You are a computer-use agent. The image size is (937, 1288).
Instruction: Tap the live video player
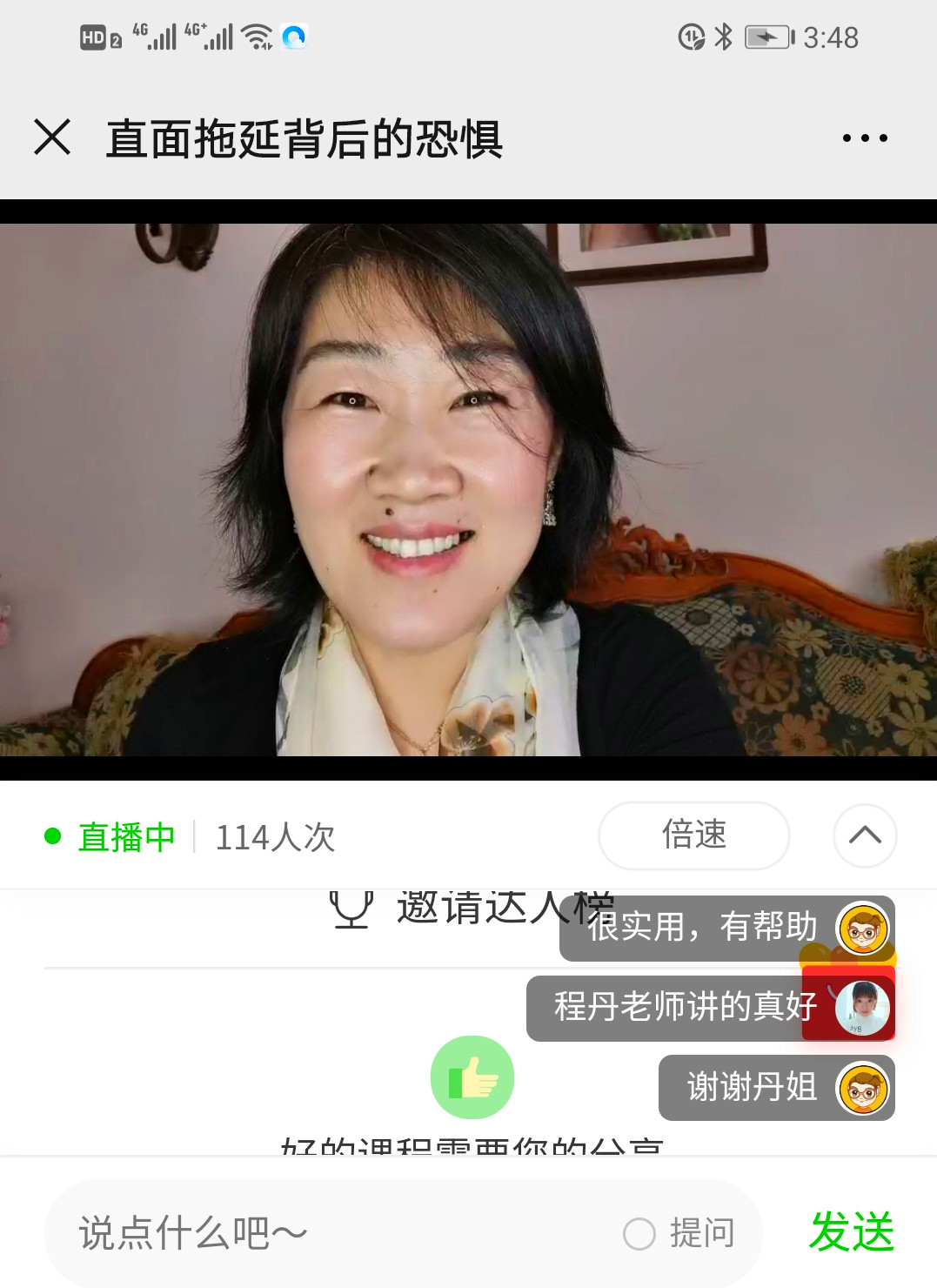pyautogui.click(x=468, y=489)
